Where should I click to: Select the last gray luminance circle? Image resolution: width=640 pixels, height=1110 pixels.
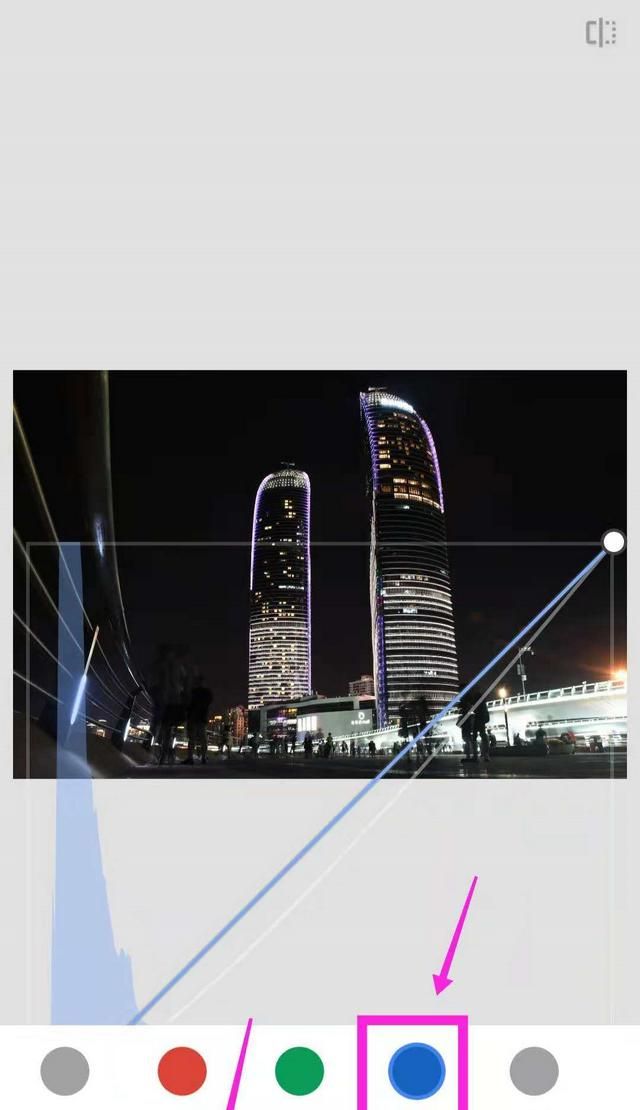(534, 1070)
